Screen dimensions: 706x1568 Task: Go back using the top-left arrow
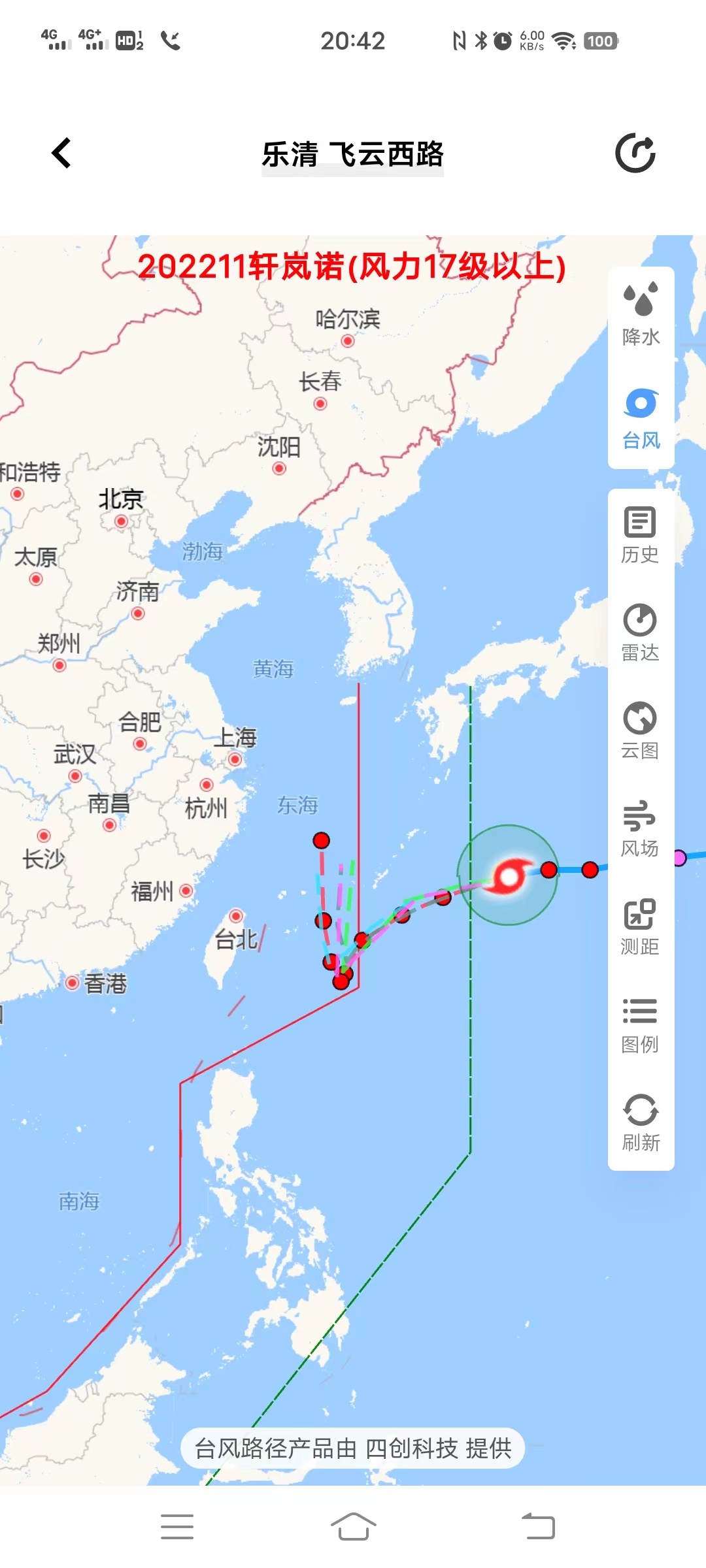61,154
